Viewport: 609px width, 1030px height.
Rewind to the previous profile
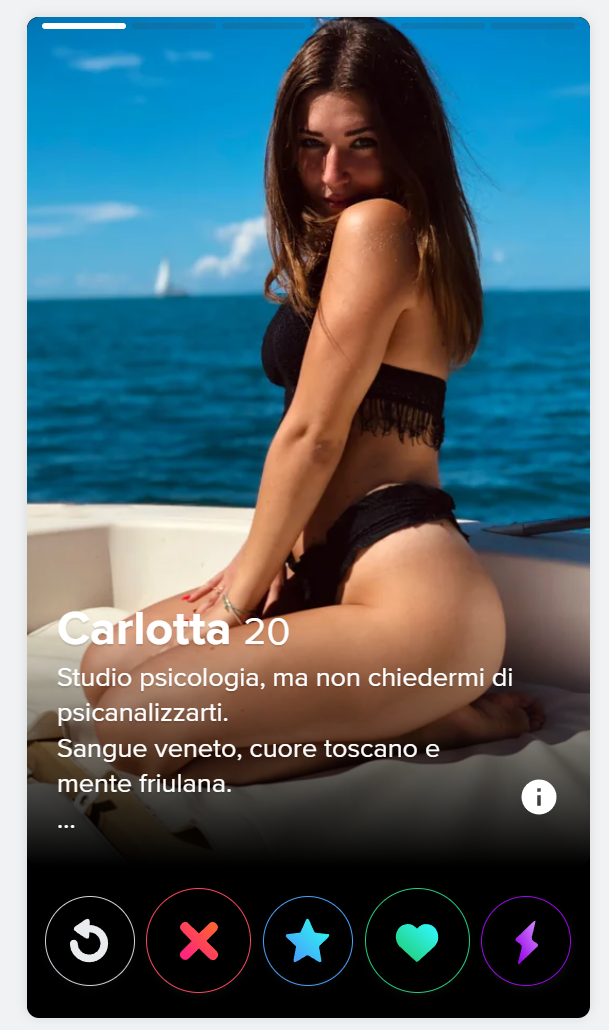(90, 941)
